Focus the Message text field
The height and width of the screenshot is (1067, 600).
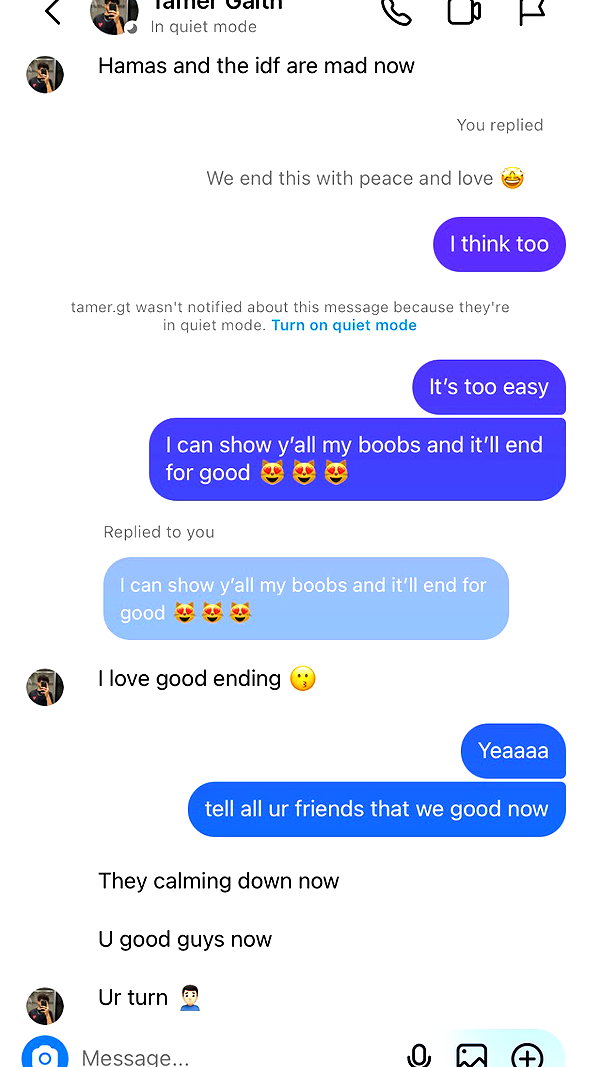click(231, 1057)
